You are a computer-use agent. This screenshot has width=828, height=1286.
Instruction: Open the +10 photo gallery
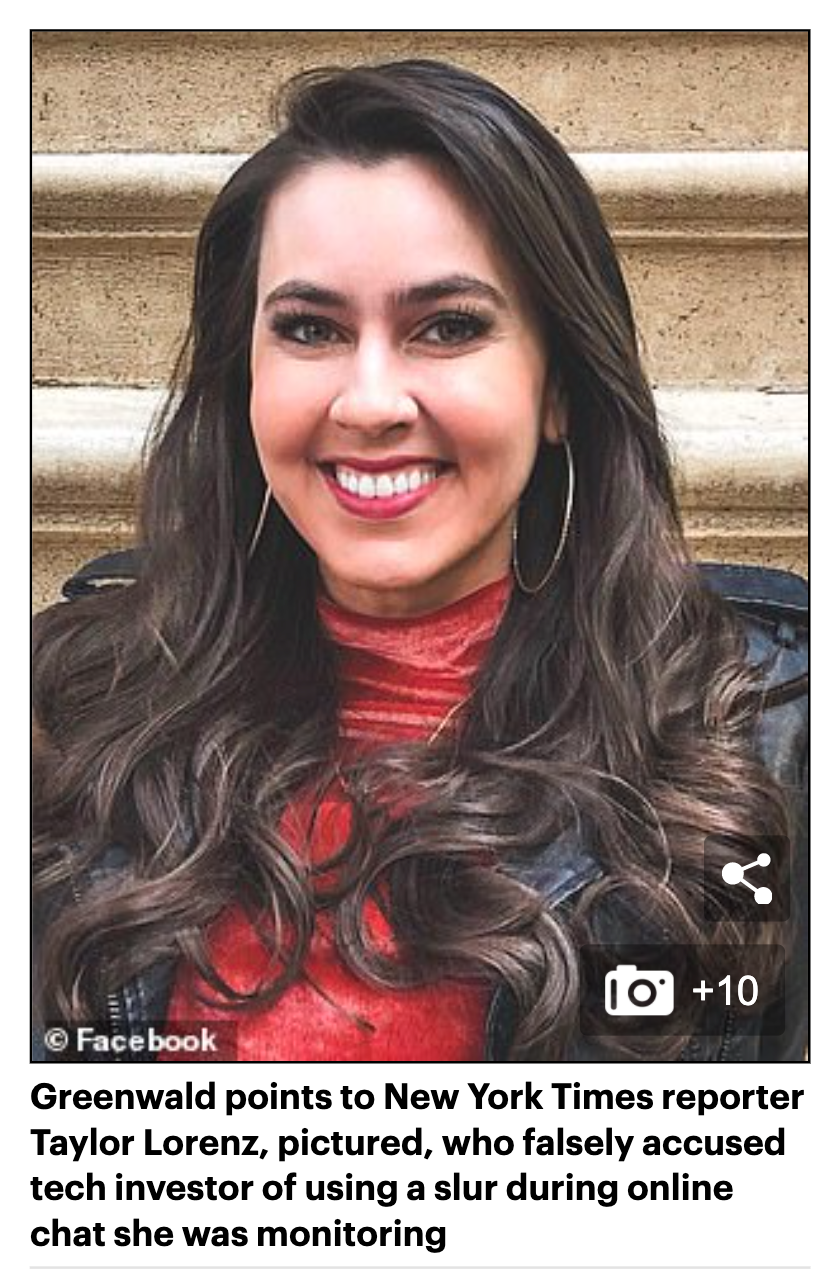tap(682, 990)
